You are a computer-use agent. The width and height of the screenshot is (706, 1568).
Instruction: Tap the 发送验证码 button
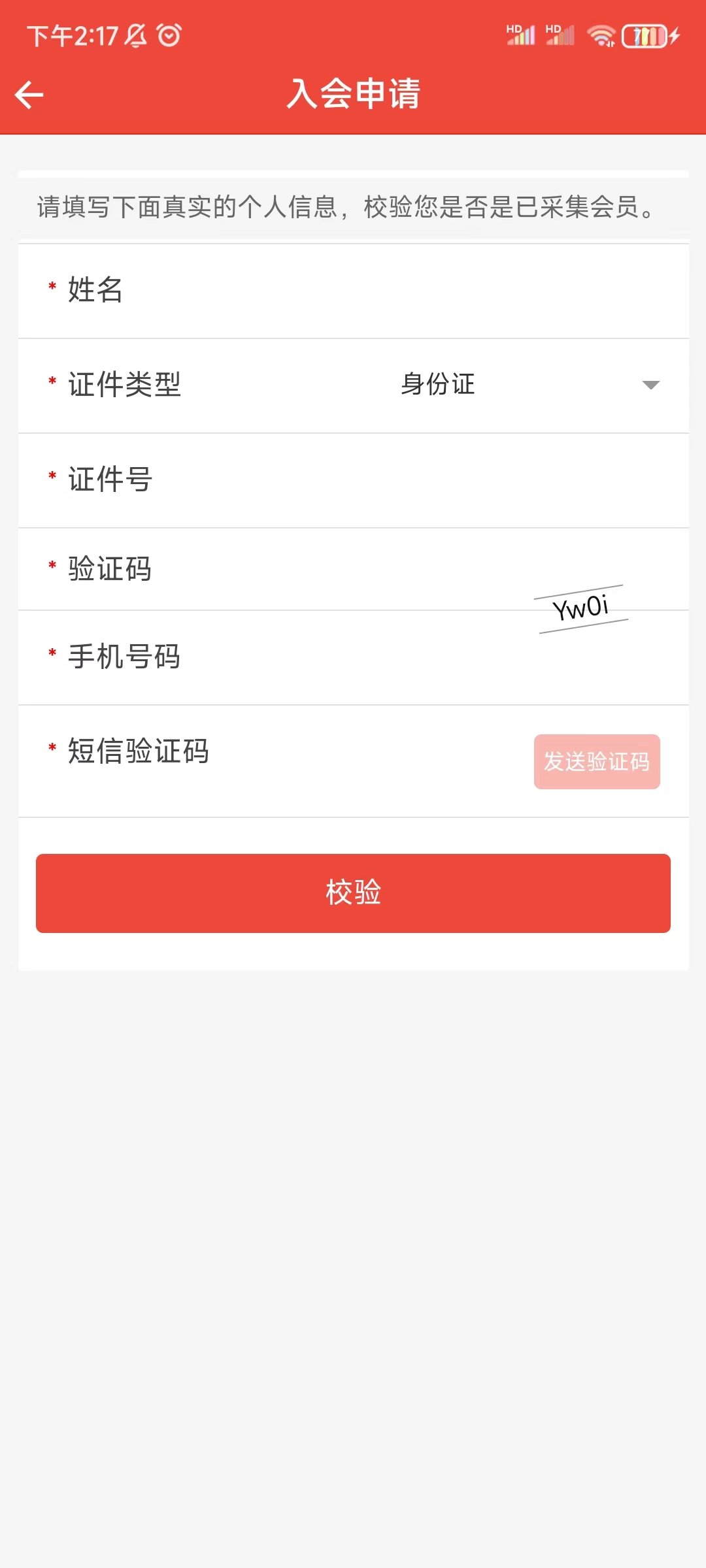tap(596, 762)
